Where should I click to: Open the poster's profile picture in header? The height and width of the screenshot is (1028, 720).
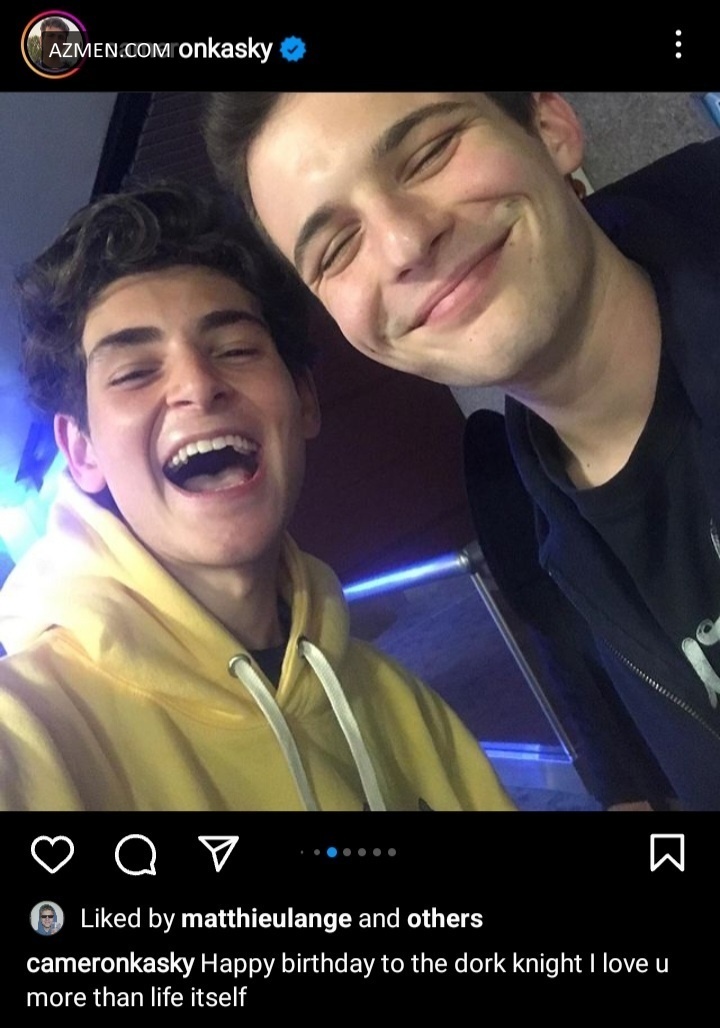(x=50, y=45)
